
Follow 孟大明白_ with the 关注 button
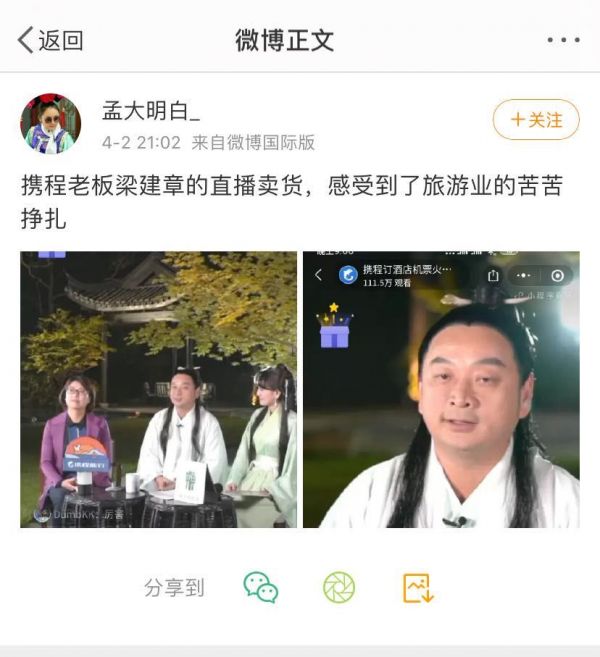[x=535, y=120]
